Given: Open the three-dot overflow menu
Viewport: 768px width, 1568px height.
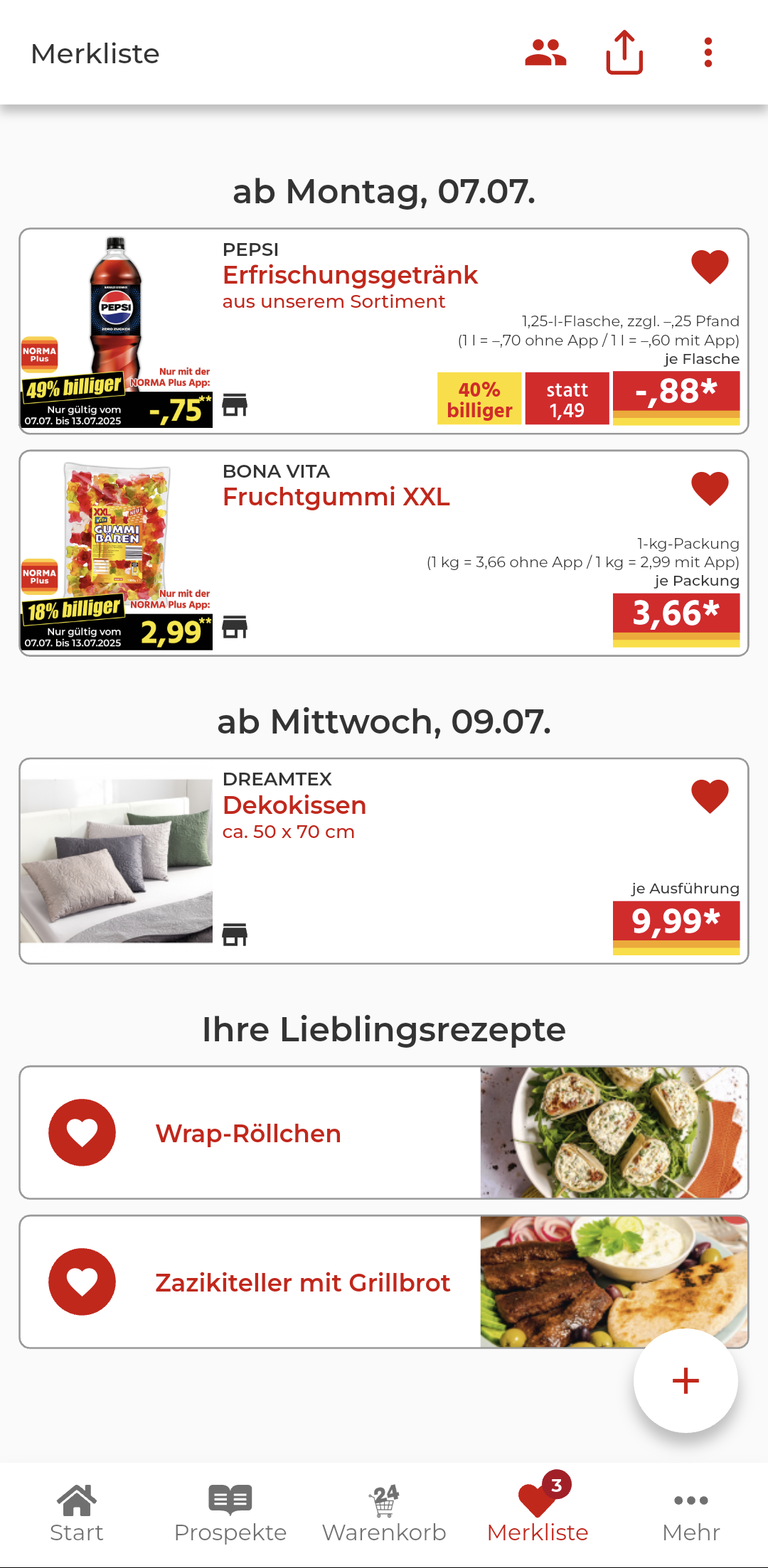Looking at the screenshot, I should point(708,53).
